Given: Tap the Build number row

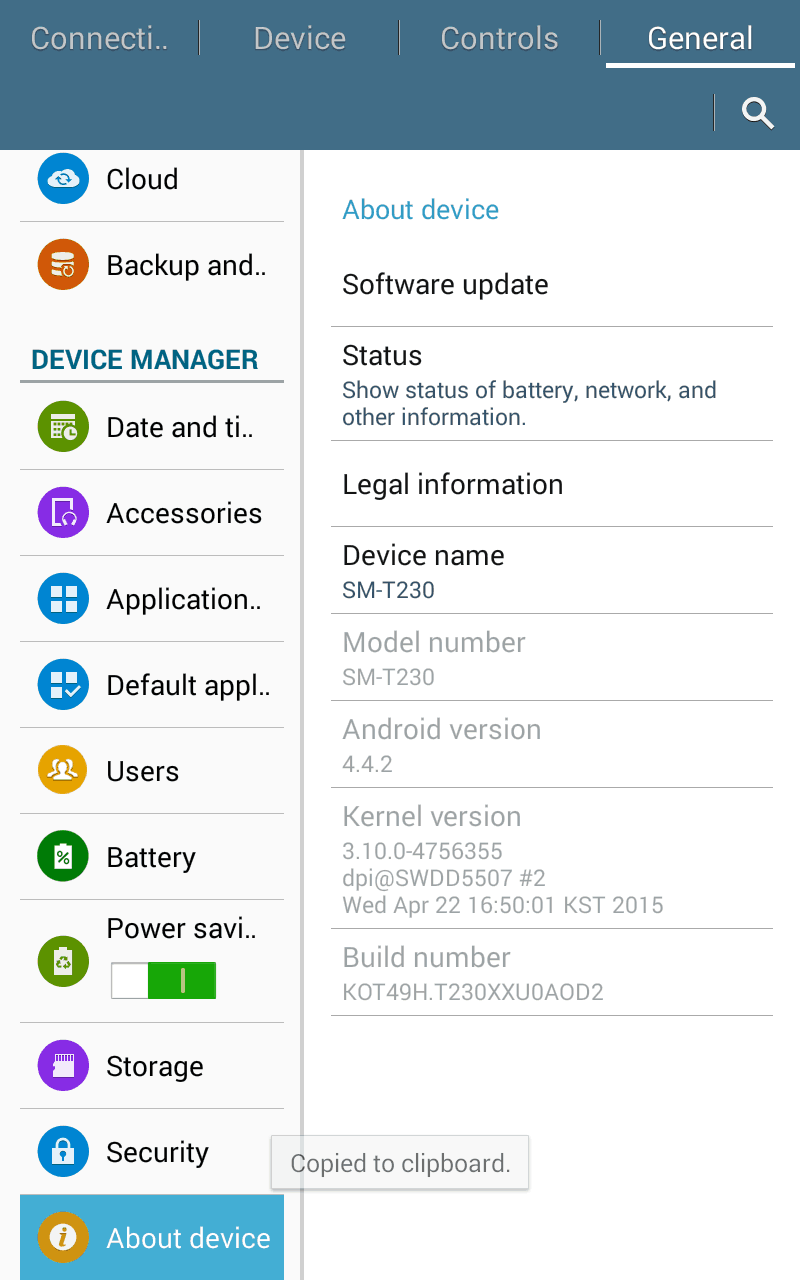Looking at the screenshot, I should coord(551,973).
